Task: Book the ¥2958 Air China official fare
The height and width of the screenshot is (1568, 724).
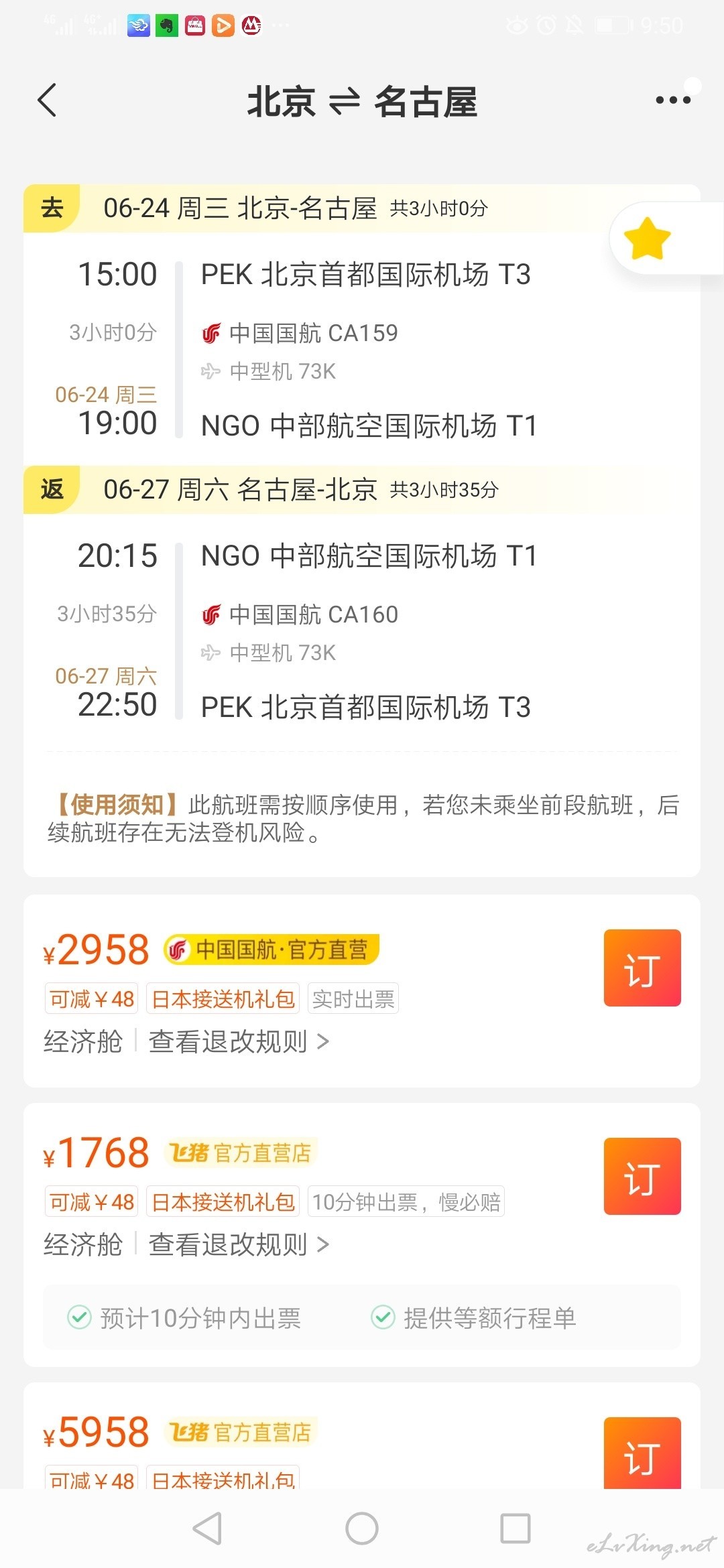Action: tap(642, 968)
